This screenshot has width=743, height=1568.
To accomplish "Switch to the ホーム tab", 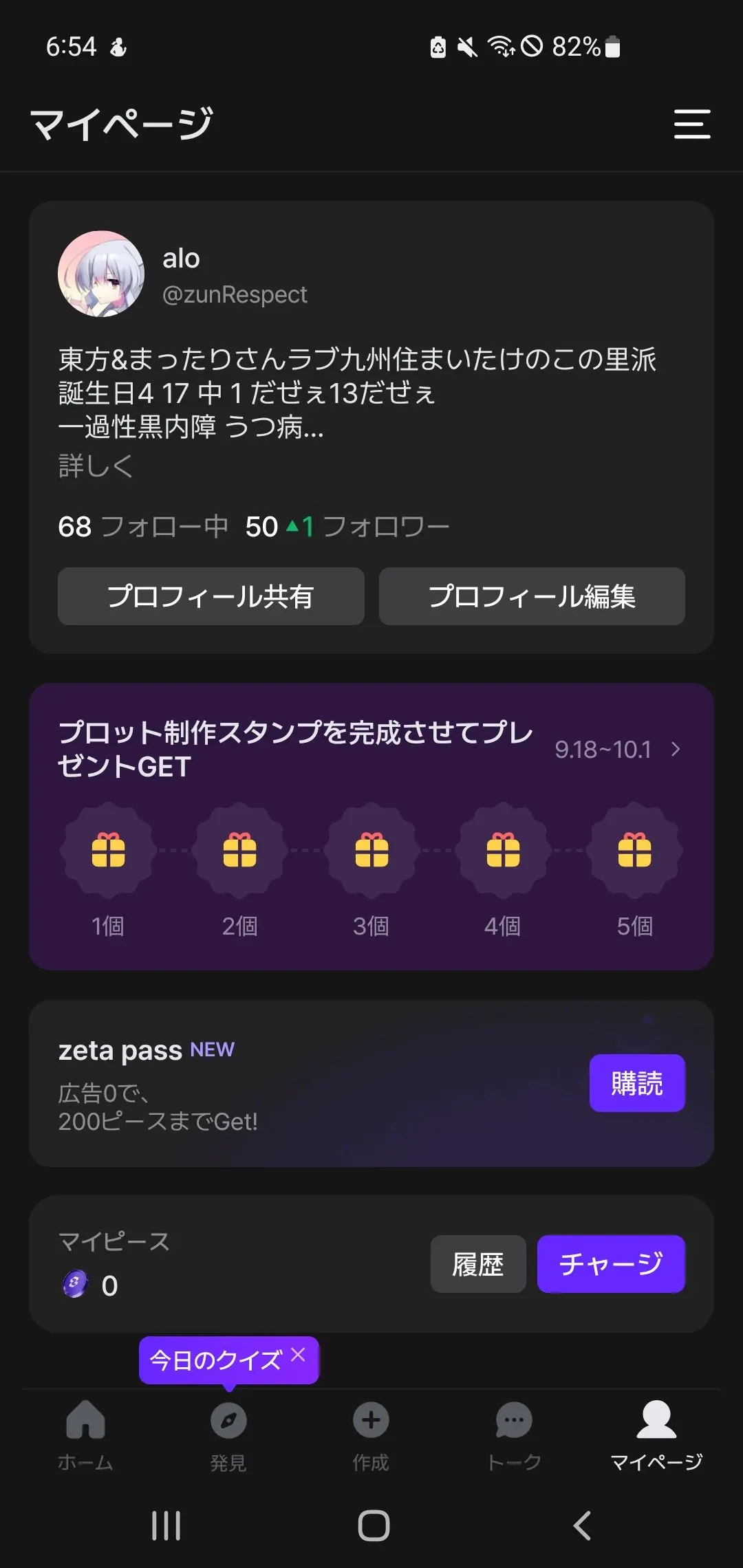I will [85, 1436].
